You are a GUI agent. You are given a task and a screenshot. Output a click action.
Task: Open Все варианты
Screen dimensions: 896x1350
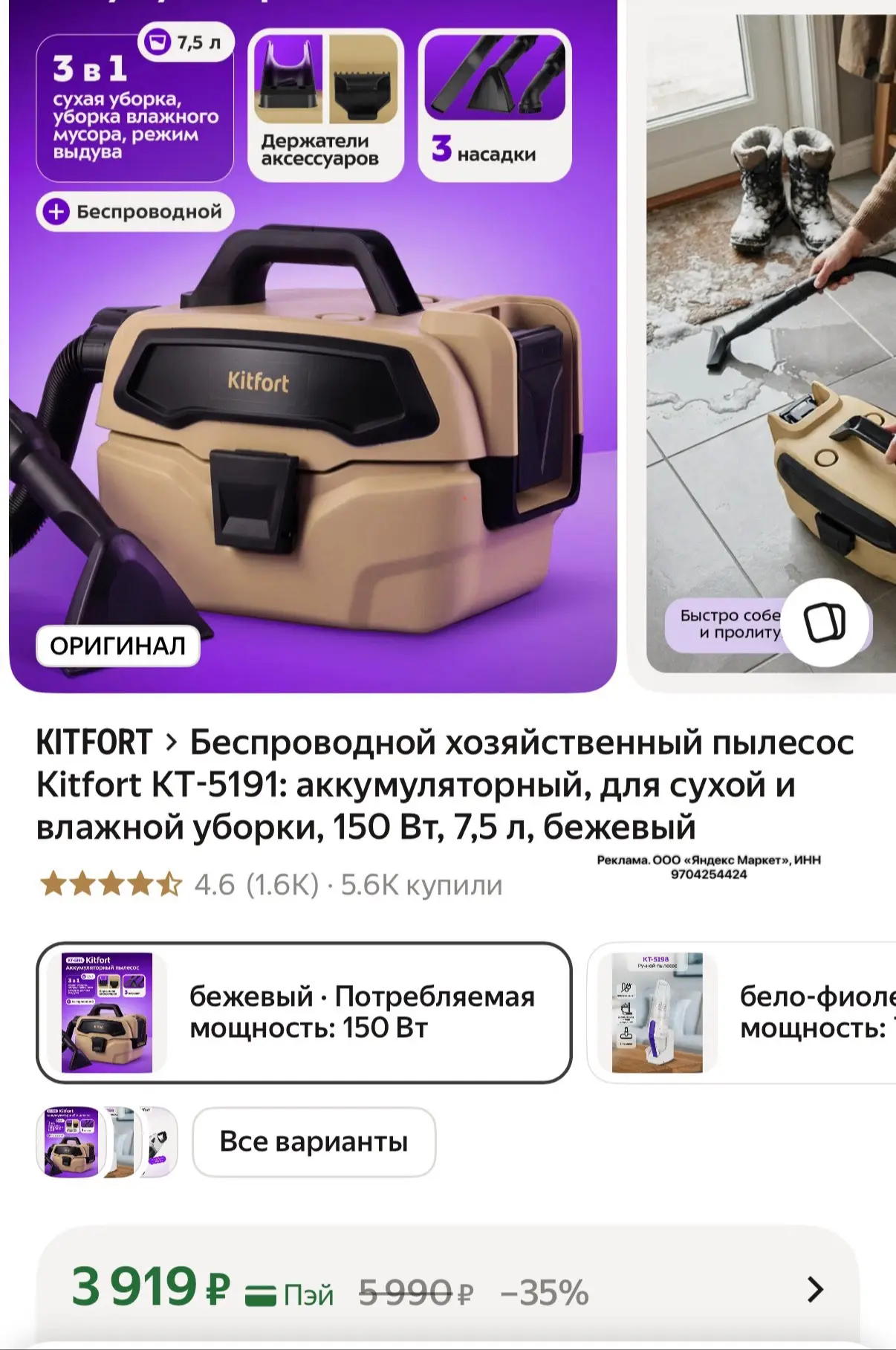coord(314,1142)
